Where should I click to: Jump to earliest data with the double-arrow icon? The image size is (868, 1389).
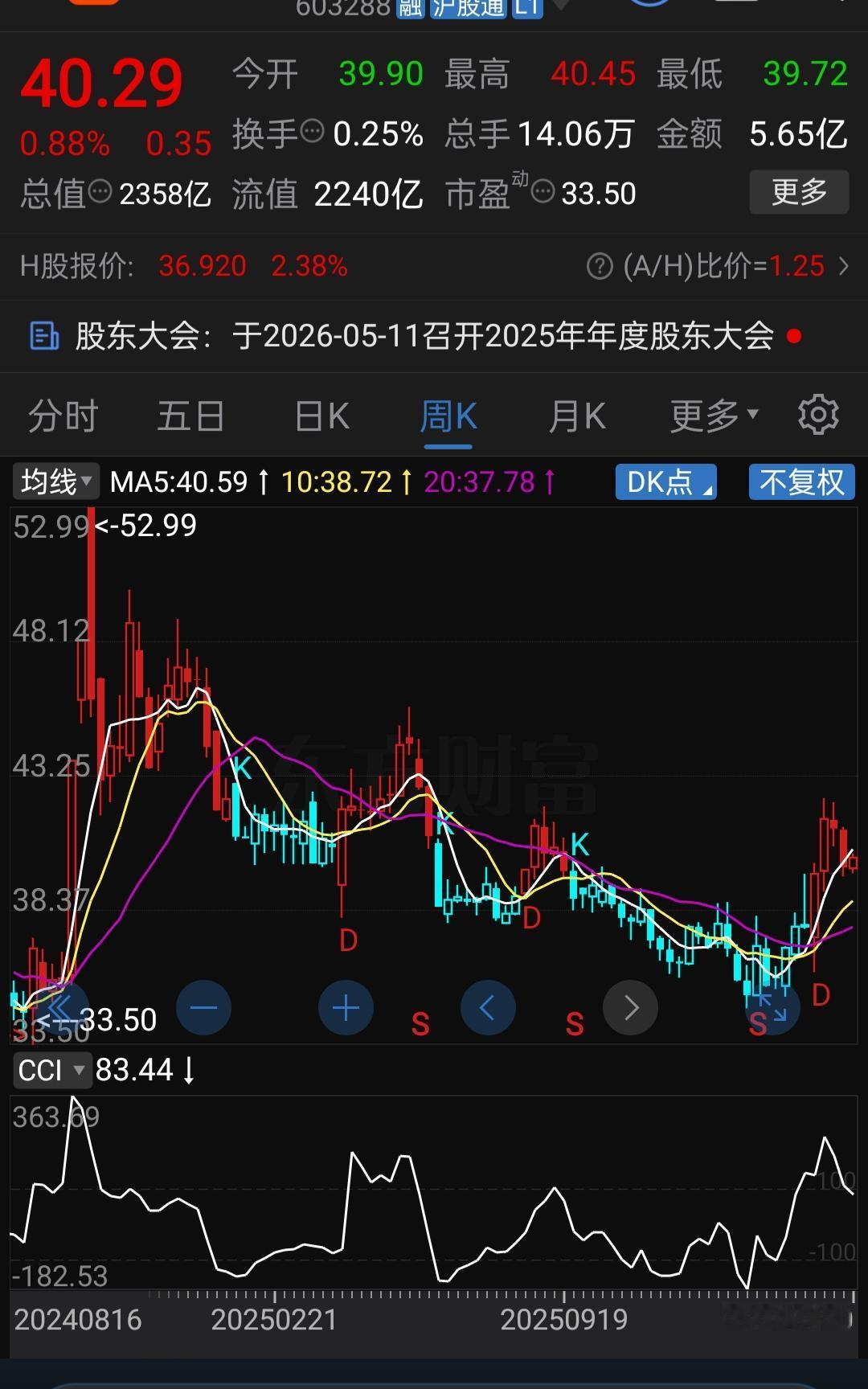pos(61,1007)
